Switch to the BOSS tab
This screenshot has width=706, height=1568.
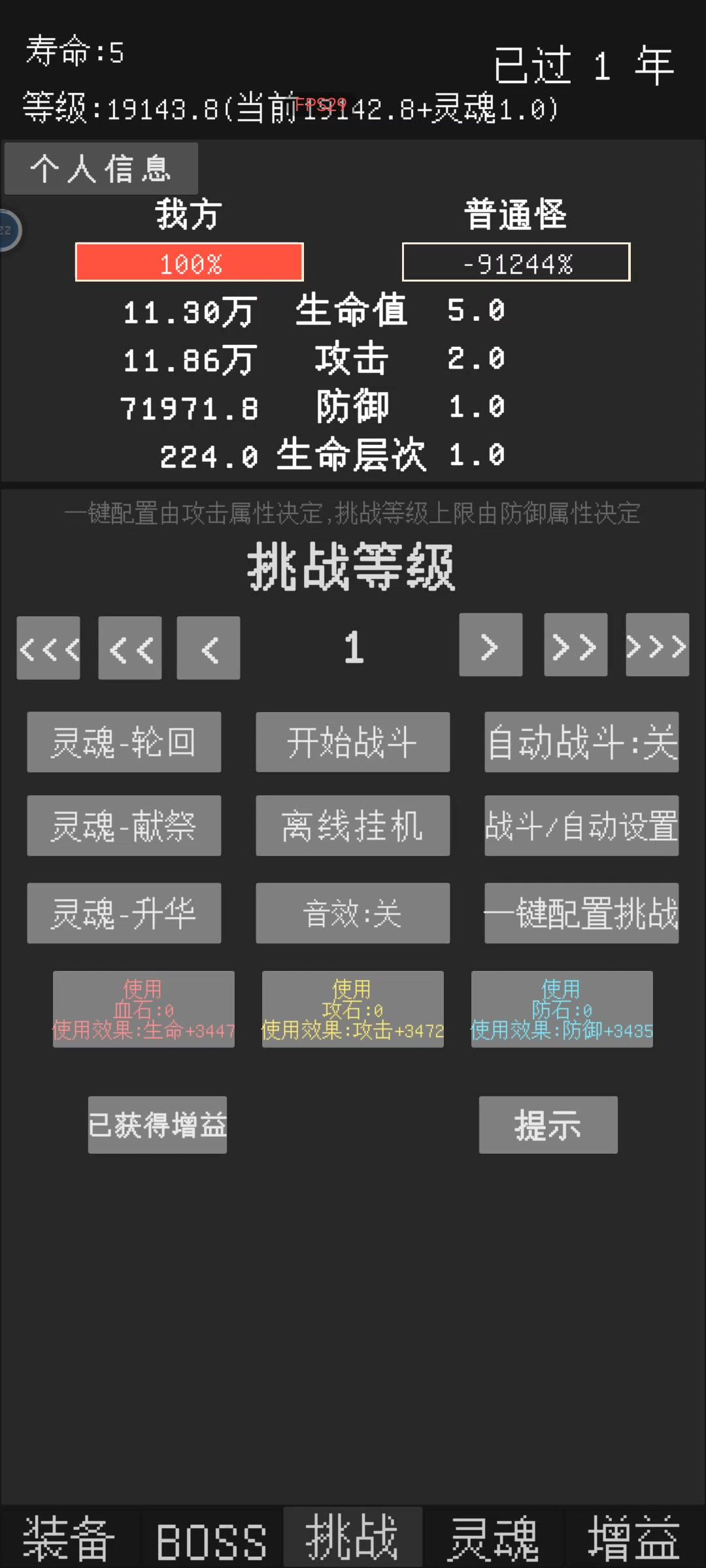point(211,1539)
